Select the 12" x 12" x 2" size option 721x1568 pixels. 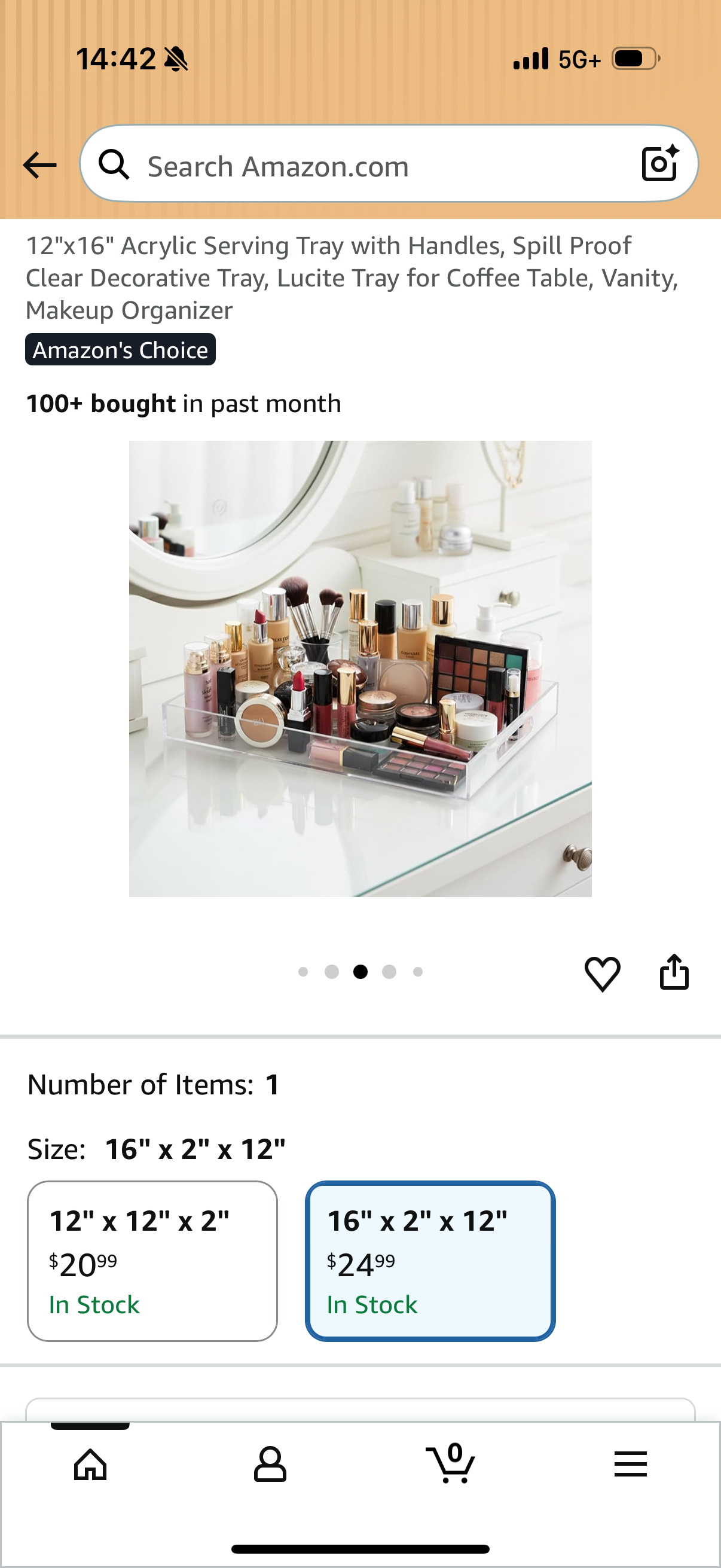tap(152, 1261)
